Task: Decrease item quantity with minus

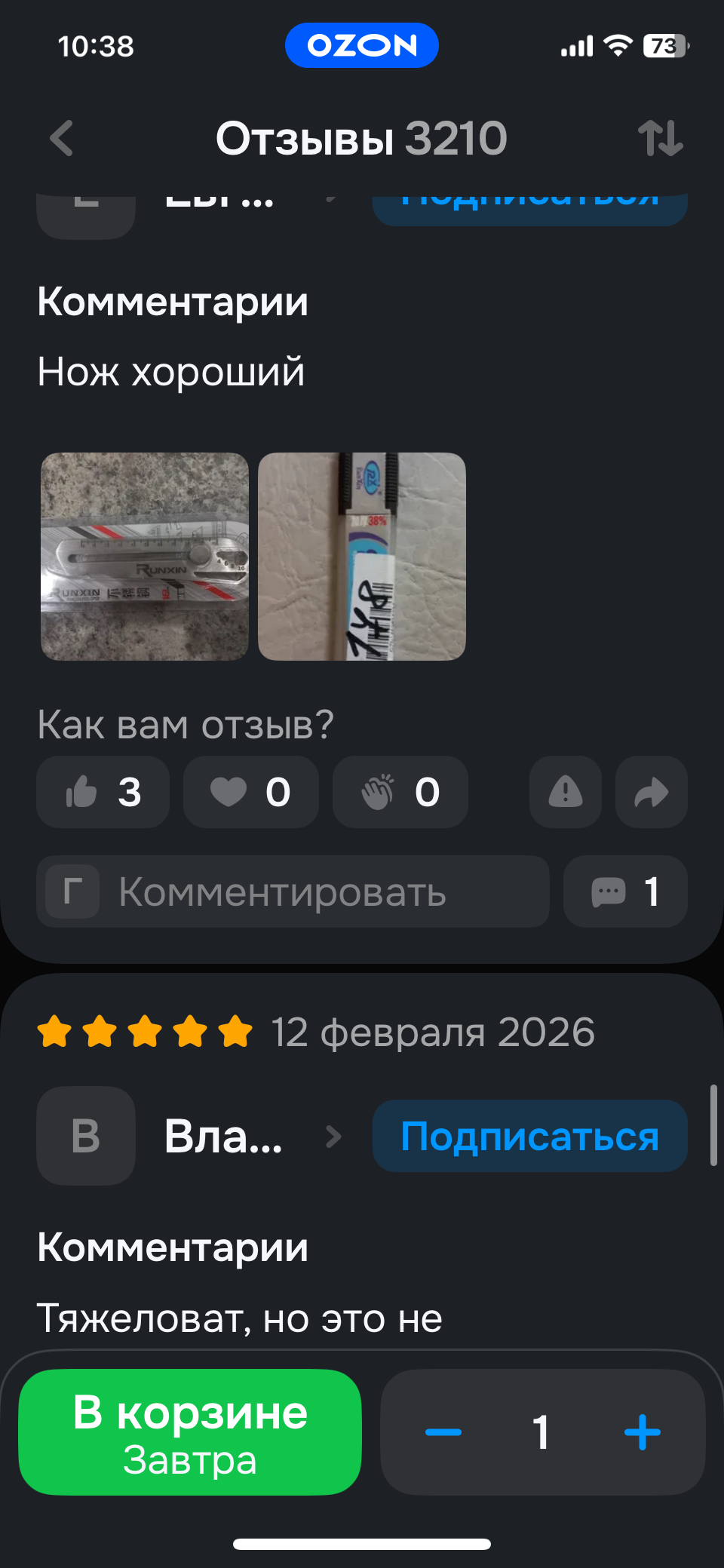Action: [x=443, y=1431]
